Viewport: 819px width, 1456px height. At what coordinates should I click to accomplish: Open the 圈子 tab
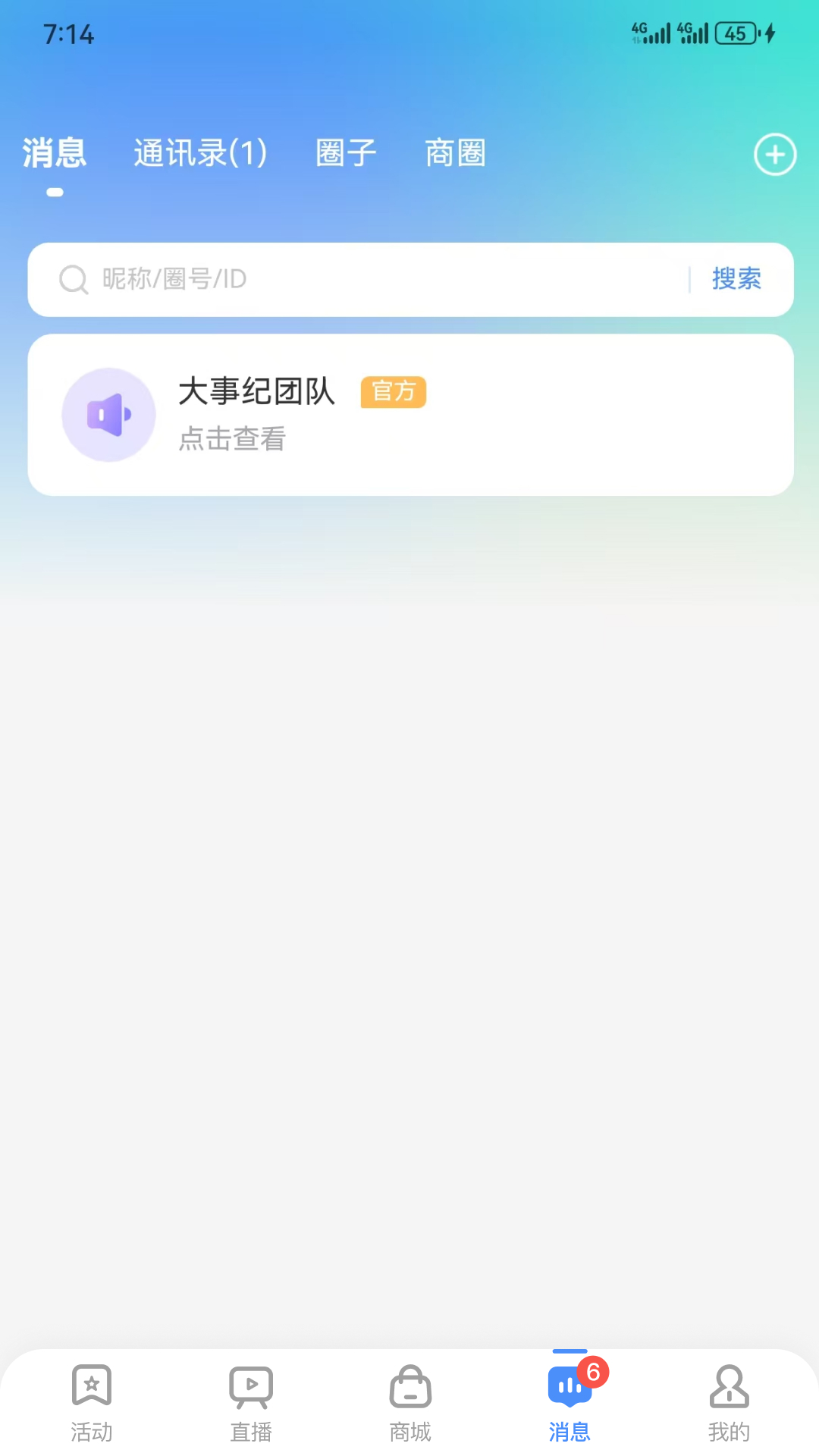click(346, 152)
